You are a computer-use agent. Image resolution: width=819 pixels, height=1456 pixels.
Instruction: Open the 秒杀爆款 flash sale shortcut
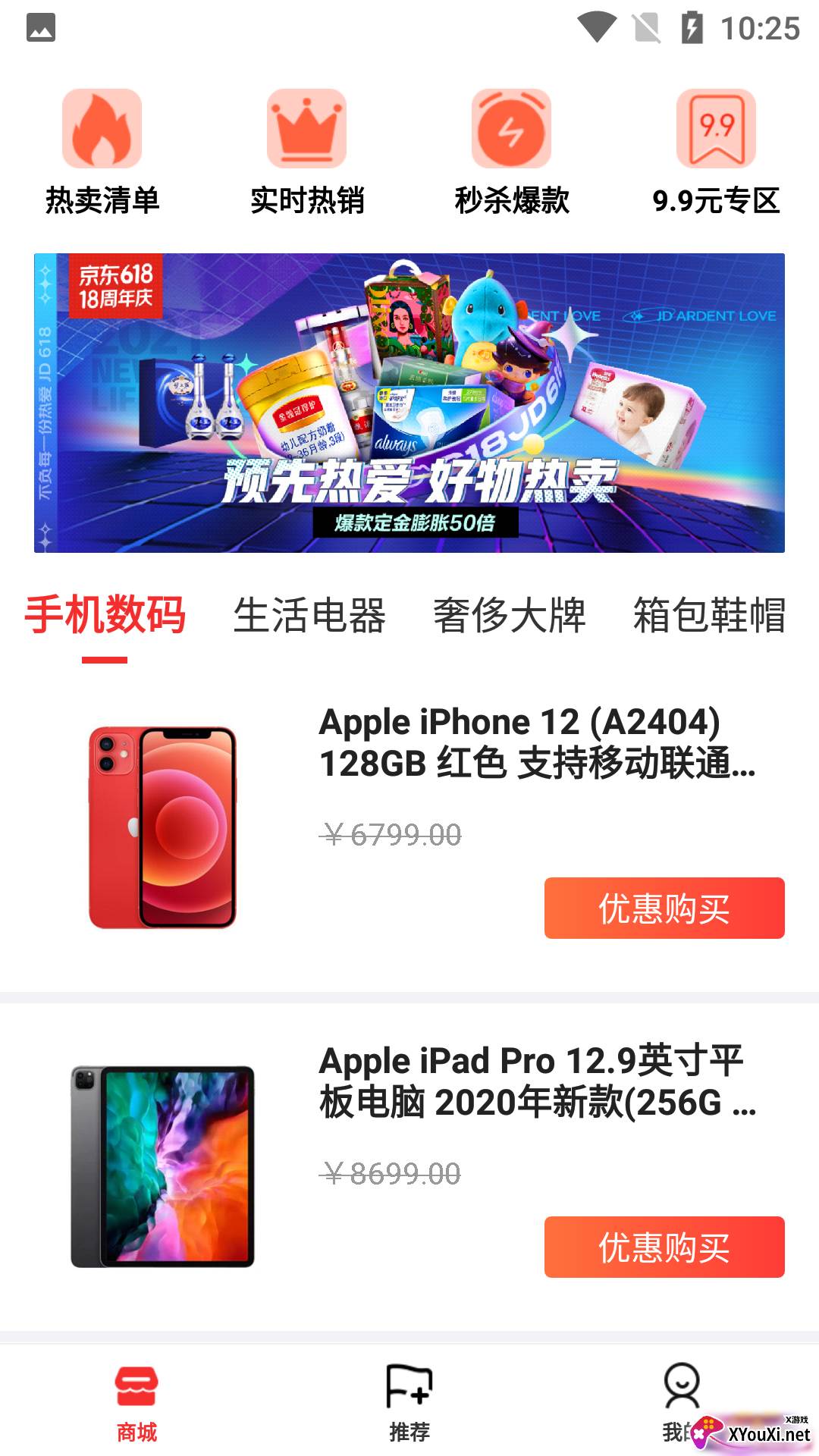coord(512,152)
